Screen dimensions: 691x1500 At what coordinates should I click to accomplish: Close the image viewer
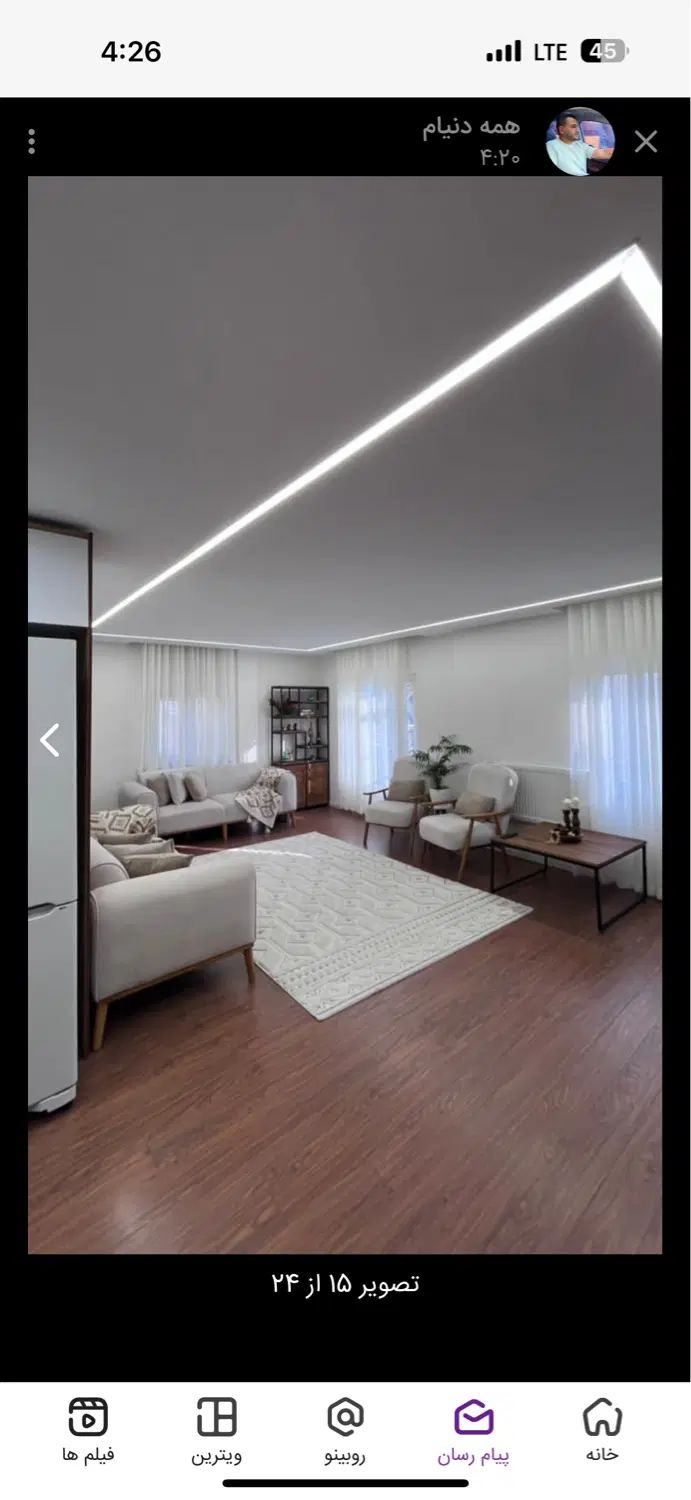click(x=646, y=142)
